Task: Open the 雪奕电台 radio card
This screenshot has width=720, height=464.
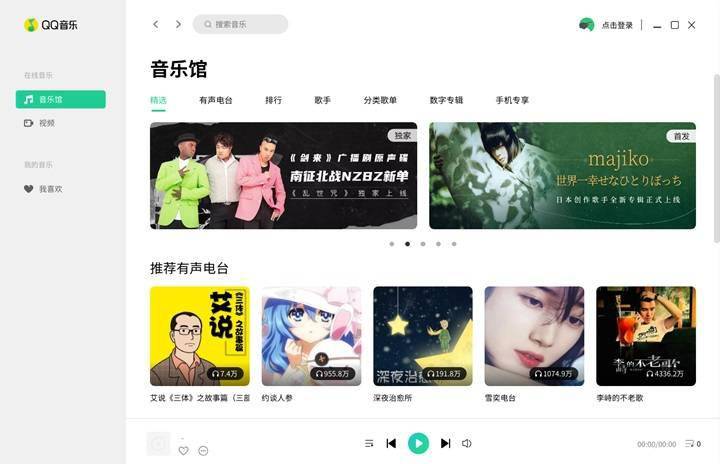Action: (534, 336)
